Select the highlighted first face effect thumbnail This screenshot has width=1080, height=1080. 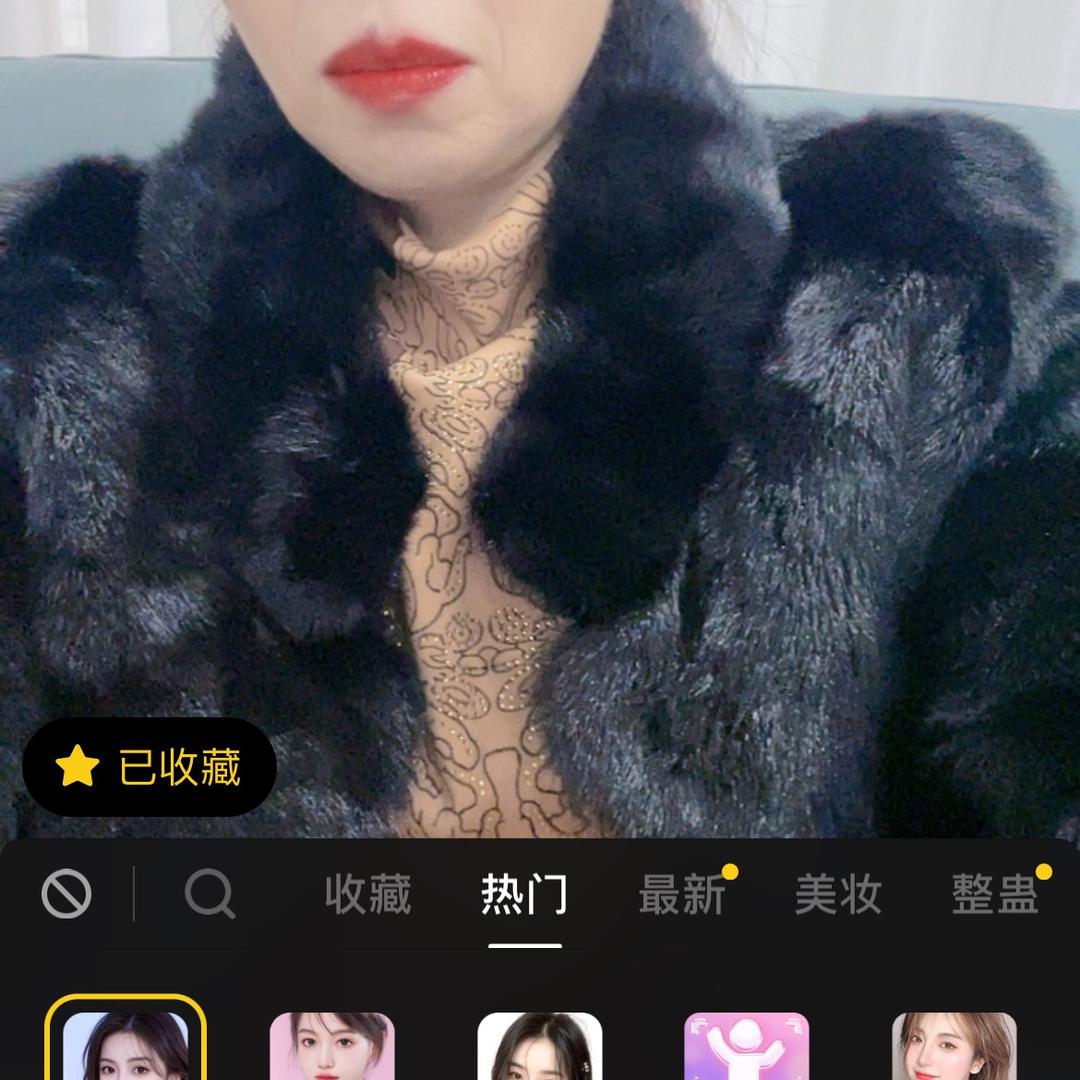[125, 1045]
